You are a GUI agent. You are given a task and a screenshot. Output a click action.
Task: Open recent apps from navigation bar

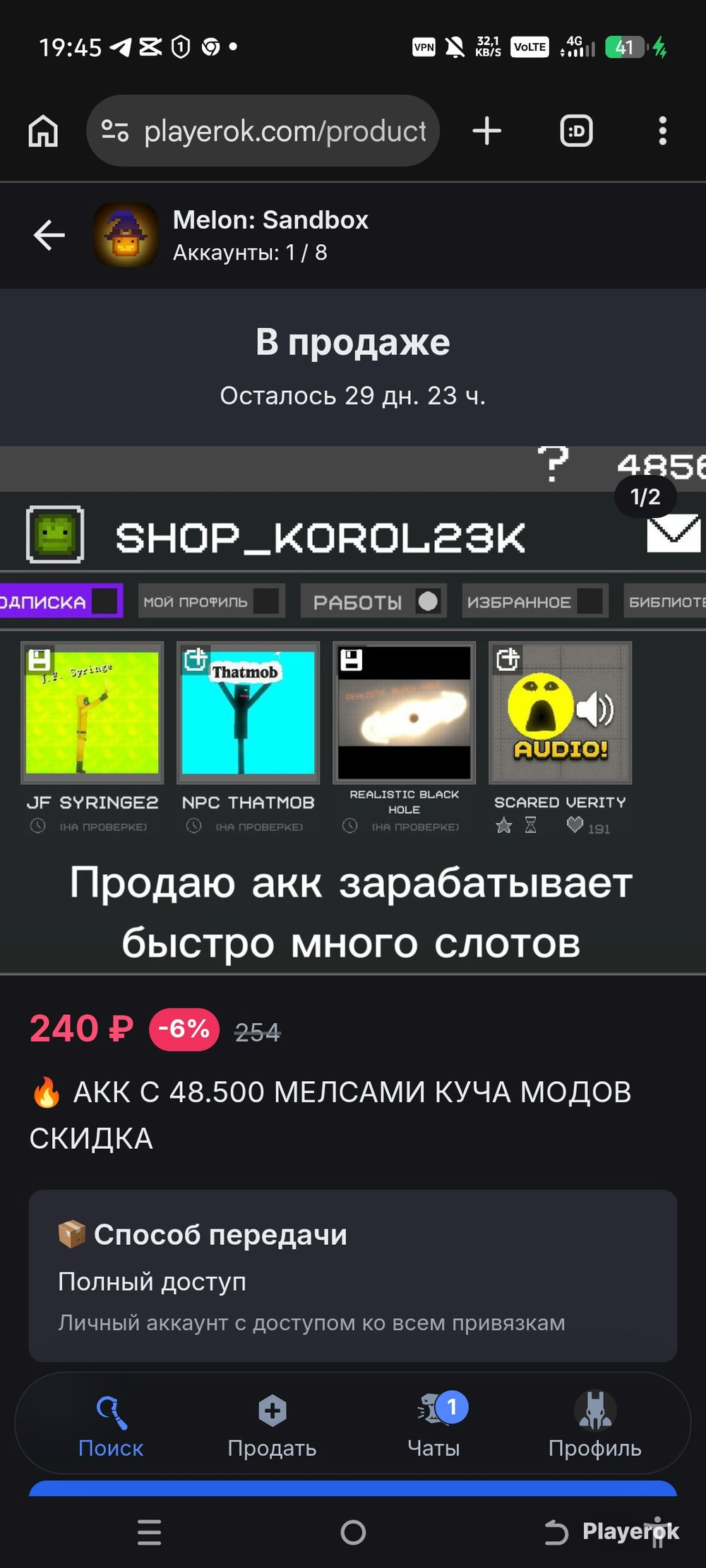click(x=149, y=1532)
